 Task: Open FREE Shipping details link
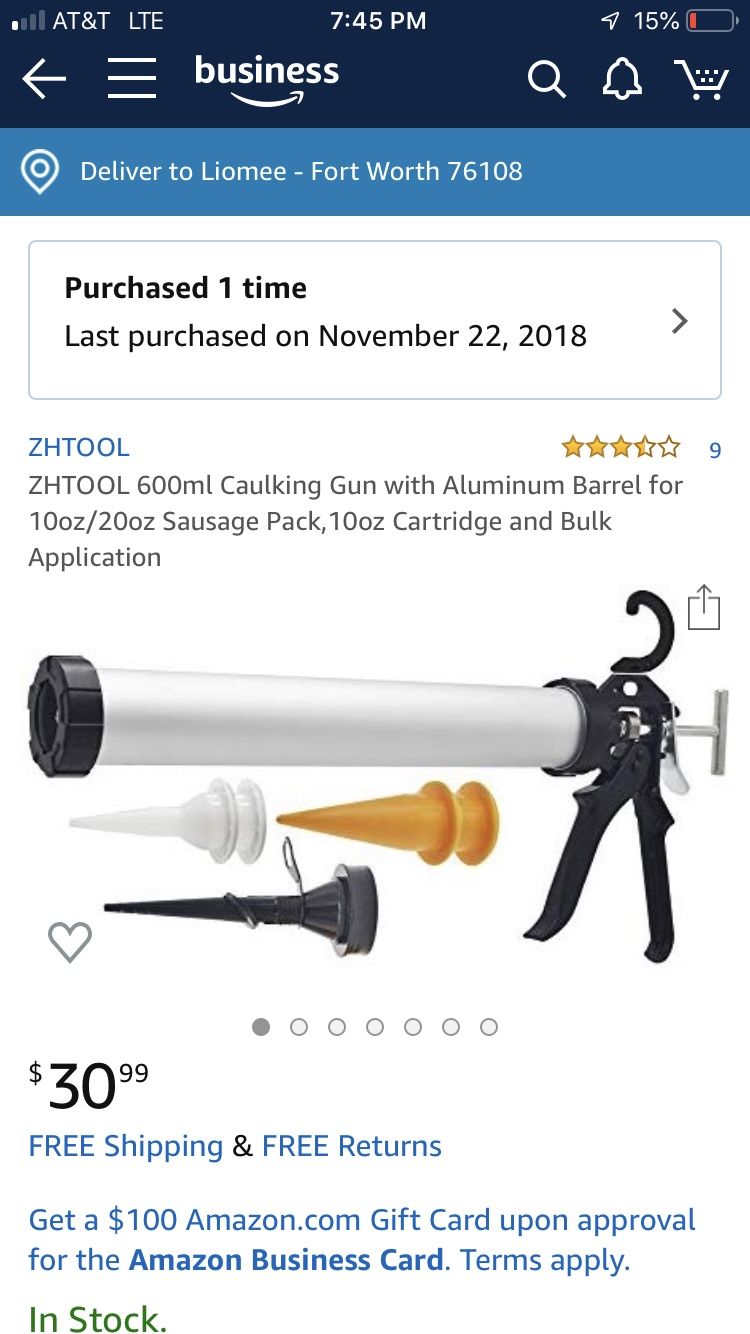tap(125, 1146)
